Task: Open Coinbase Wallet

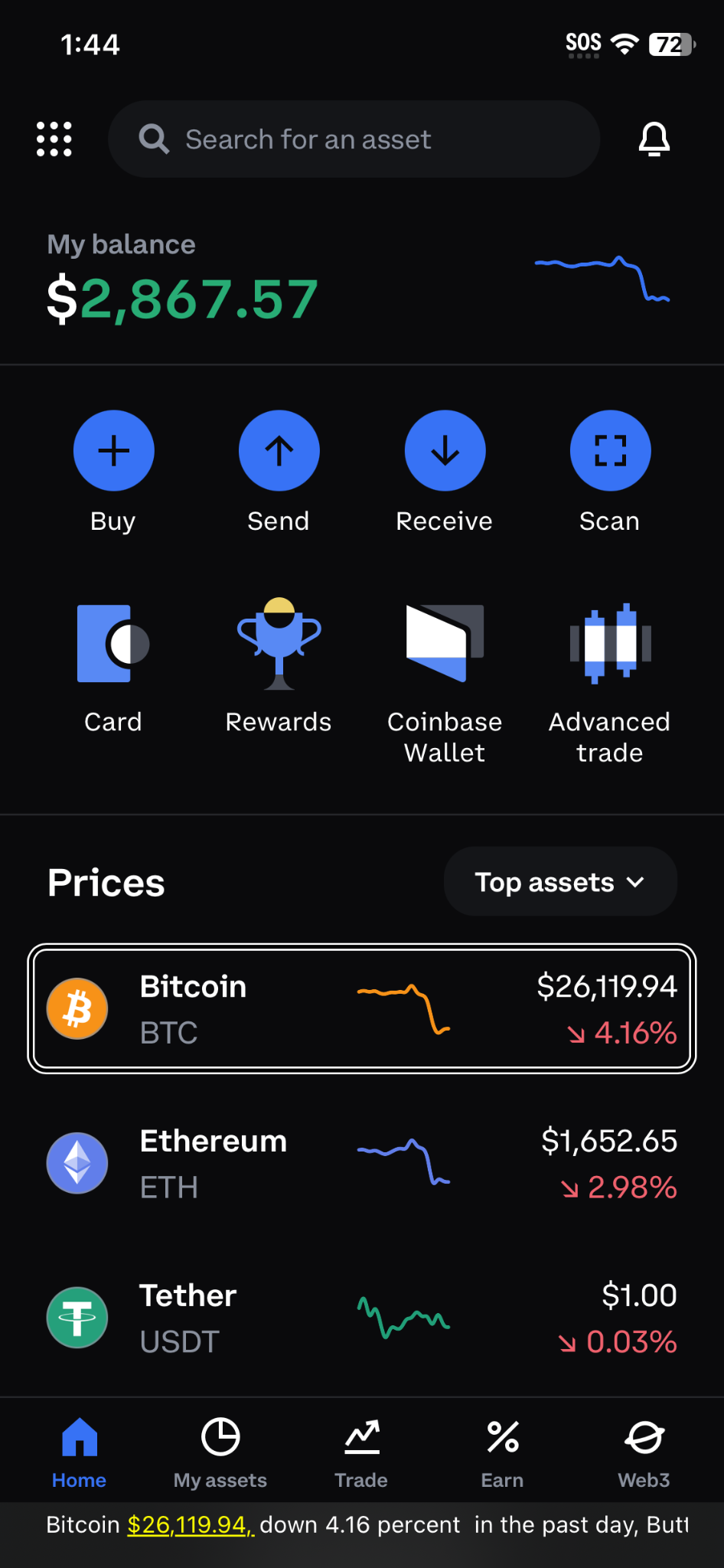Action: pyautogui.click(x=444, y=643)
